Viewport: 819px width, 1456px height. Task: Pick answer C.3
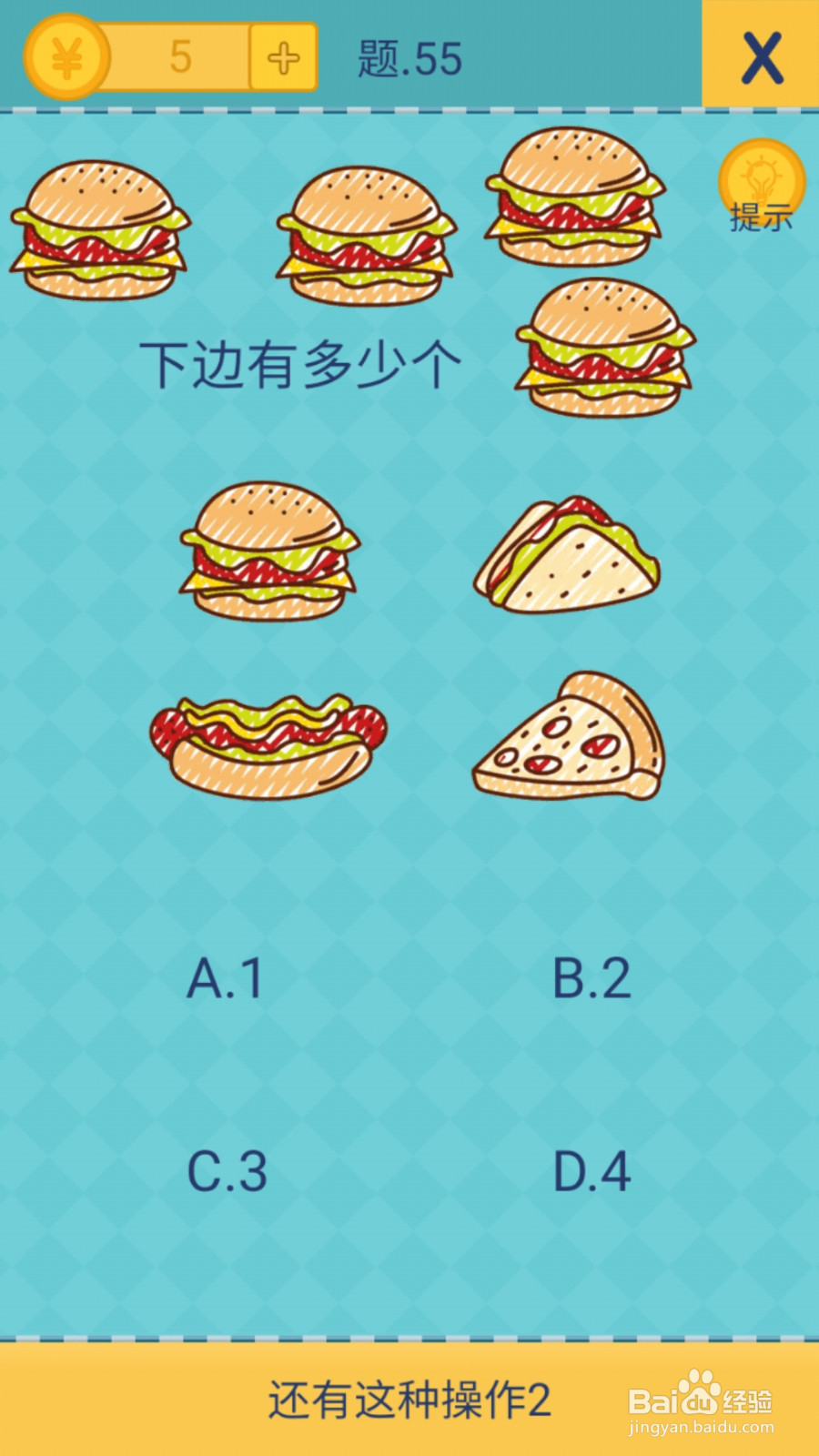[227, 1171]
